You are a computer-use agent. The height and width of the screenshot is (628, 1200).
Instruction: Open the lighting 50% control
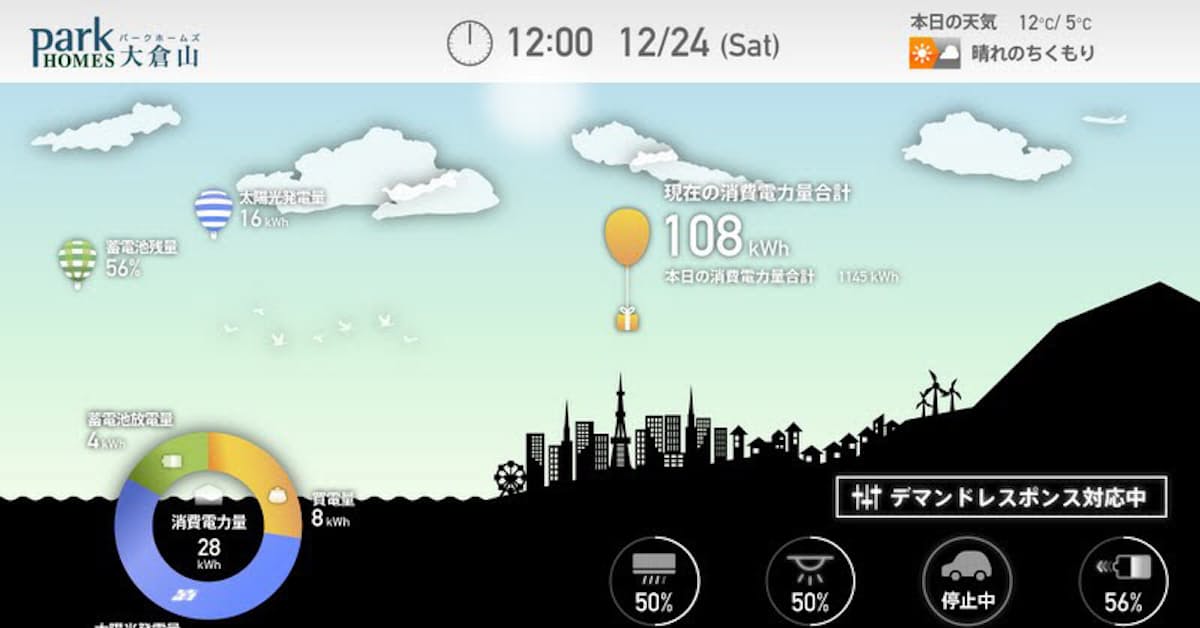810,582
